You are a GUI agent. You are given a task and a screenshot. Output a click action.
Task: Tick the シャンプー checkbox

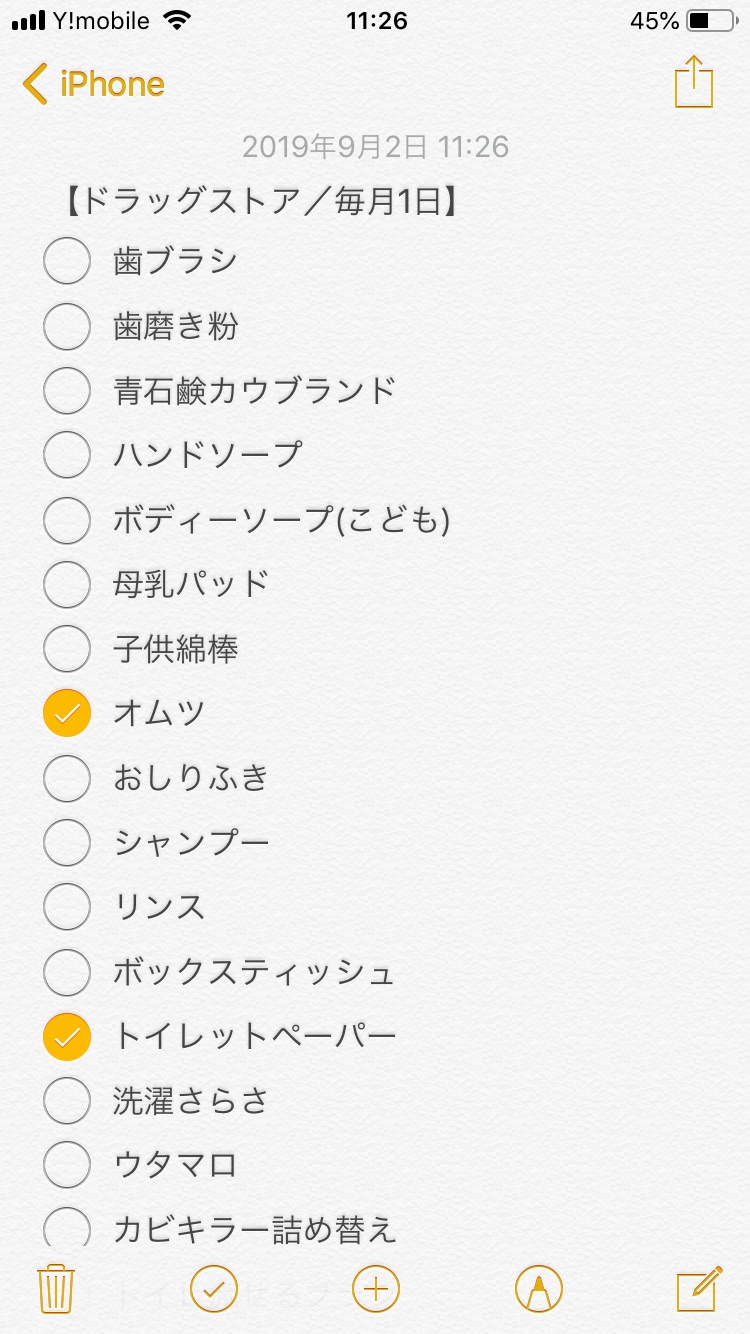(67, 842)
